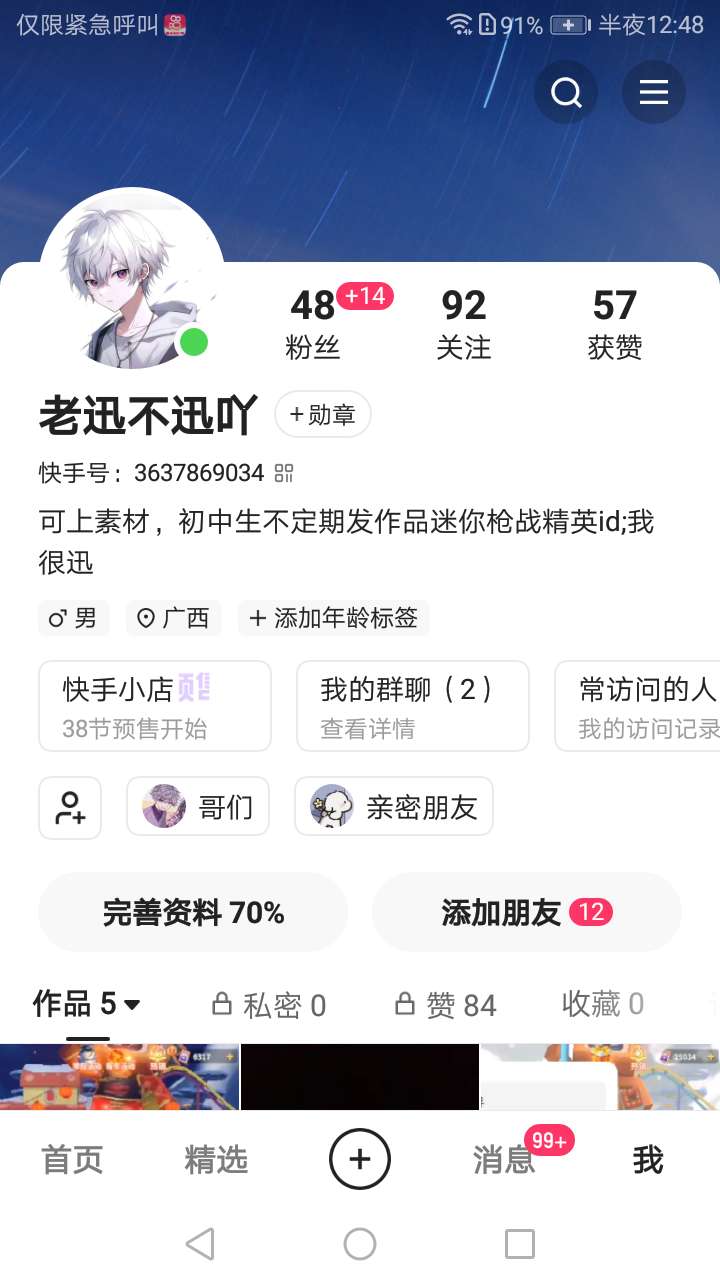Tap the plus create button in the bottom bar
The image size is (720, 1280).
(360, 1159)
